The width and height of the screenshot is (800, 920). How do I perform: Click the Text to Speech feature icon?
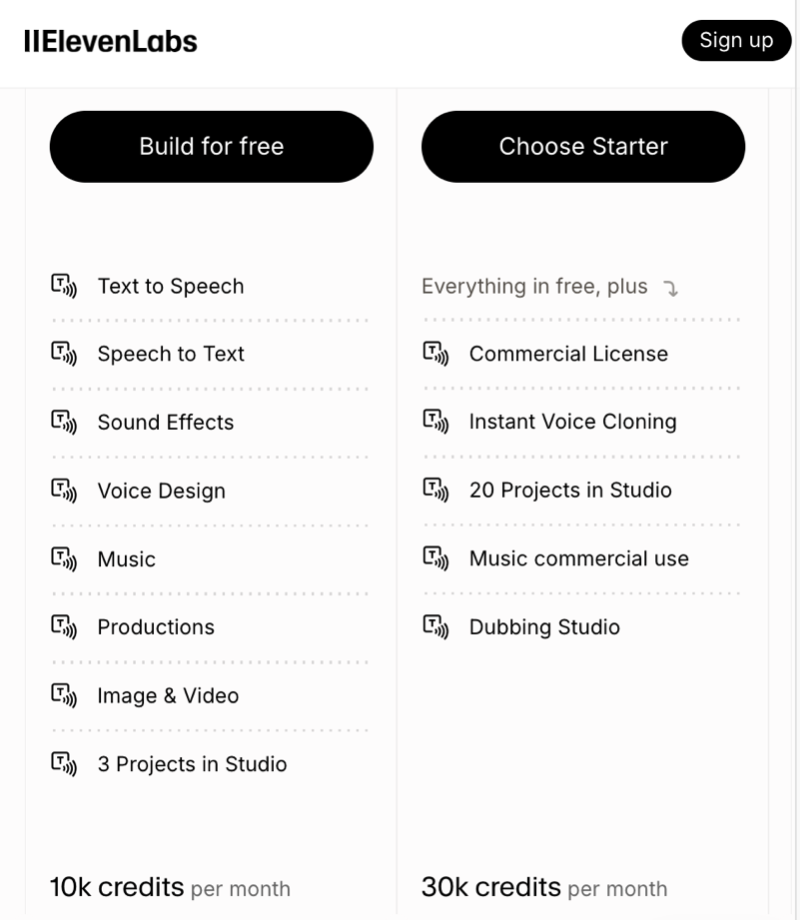point(62,286)
